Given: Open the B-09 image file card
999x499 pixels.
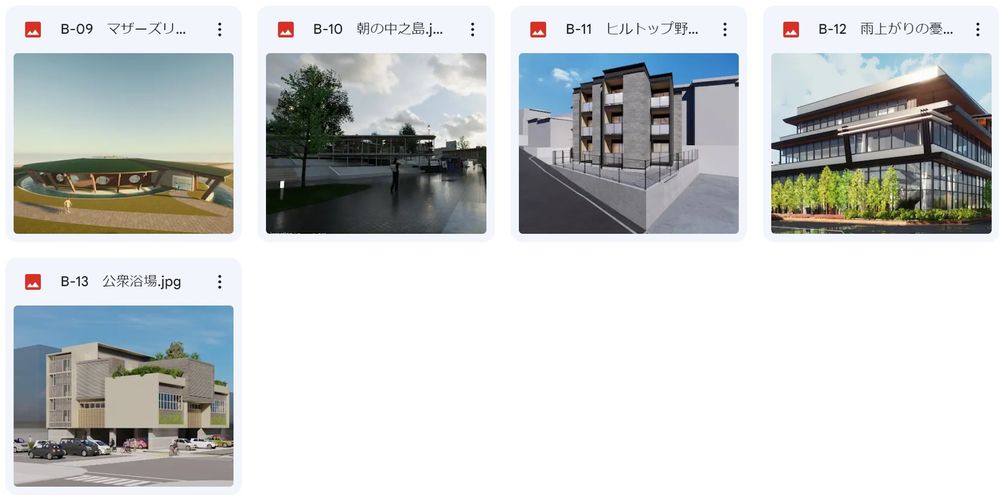Looking at the screenshot, I should (123, 143).
